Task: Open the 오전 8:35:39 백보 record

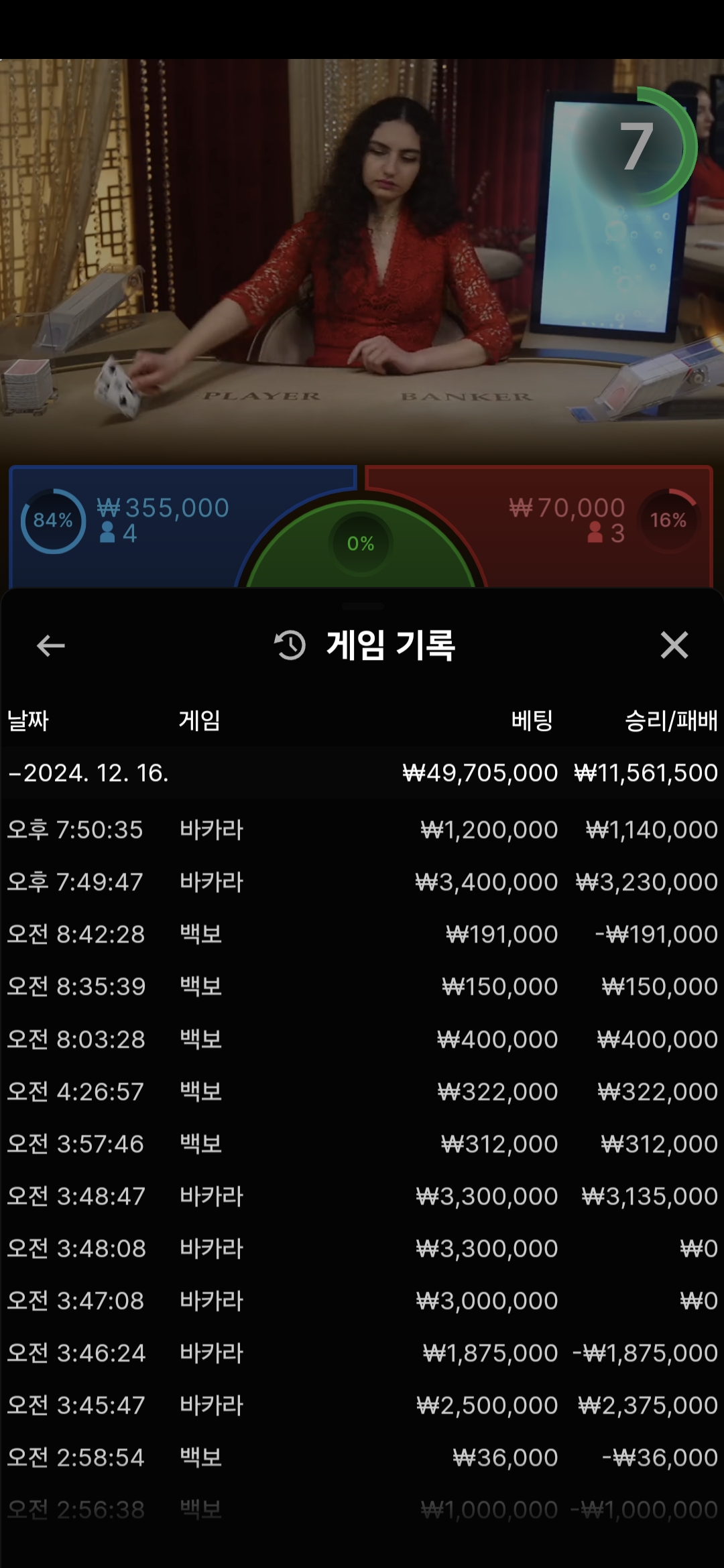Action: click(x=362, y=987)
